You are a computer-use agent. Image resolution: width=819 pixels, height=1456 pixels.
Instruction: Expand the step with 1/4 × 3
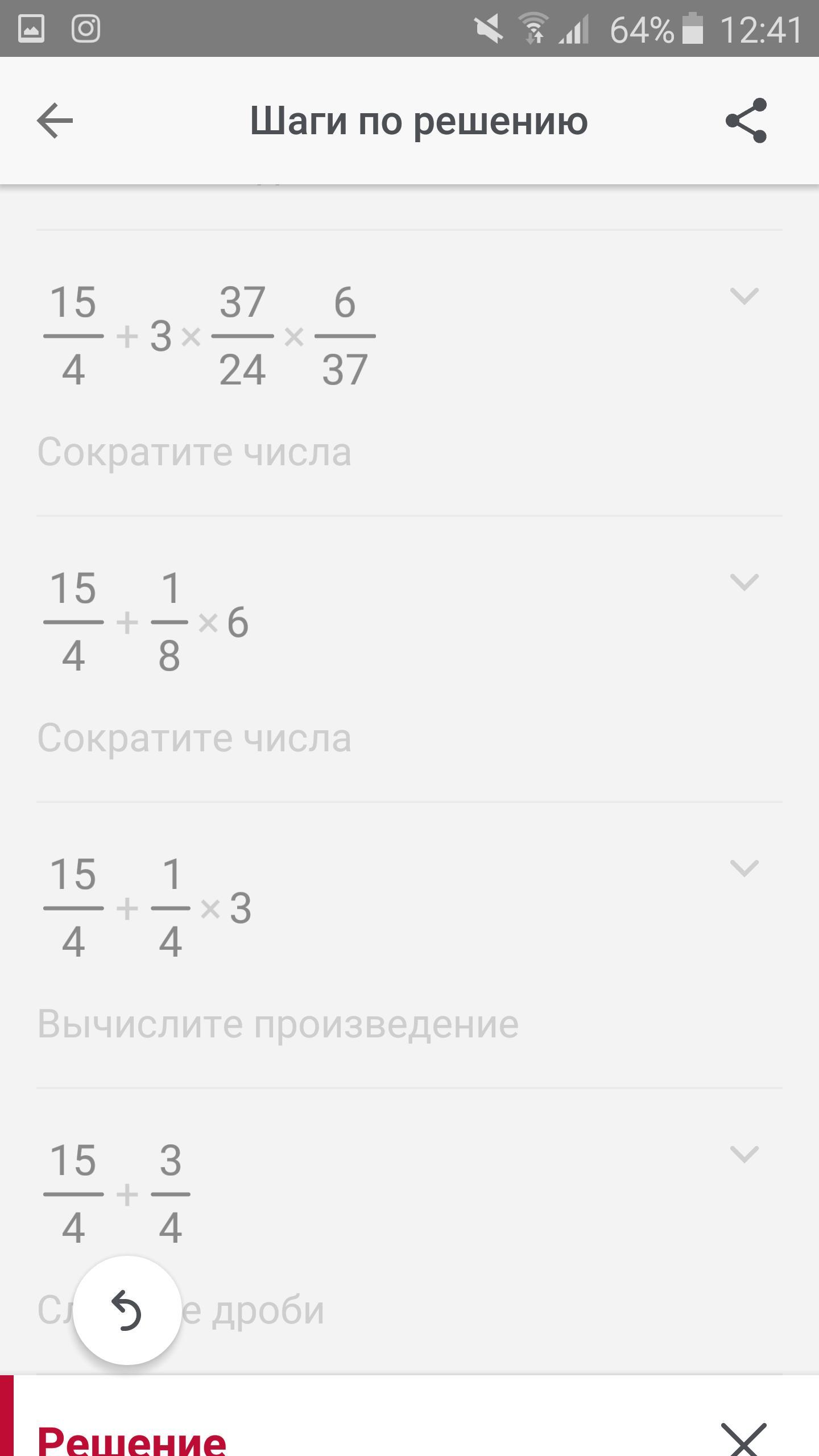point(744,868)
